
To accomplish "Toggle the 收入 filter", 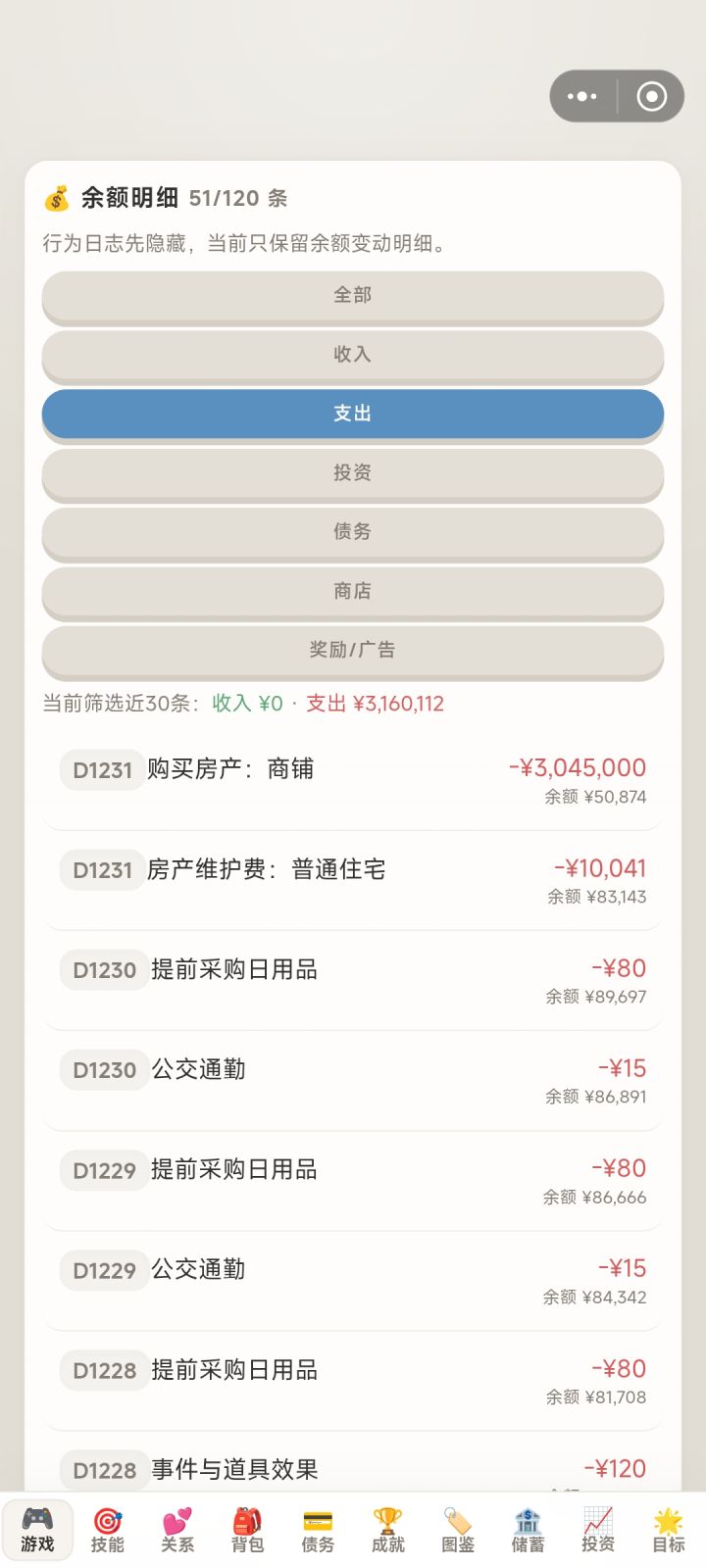I will [352, 356].
